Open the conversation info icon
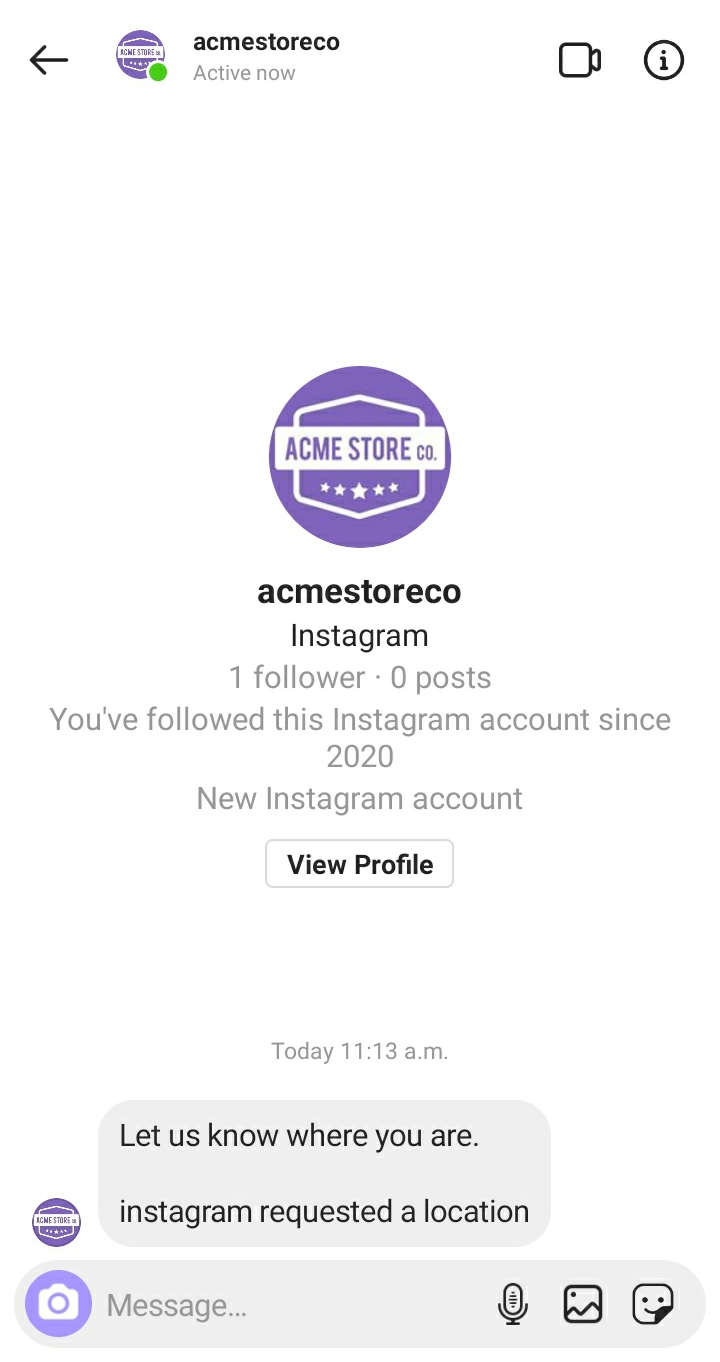 point(663,61)
